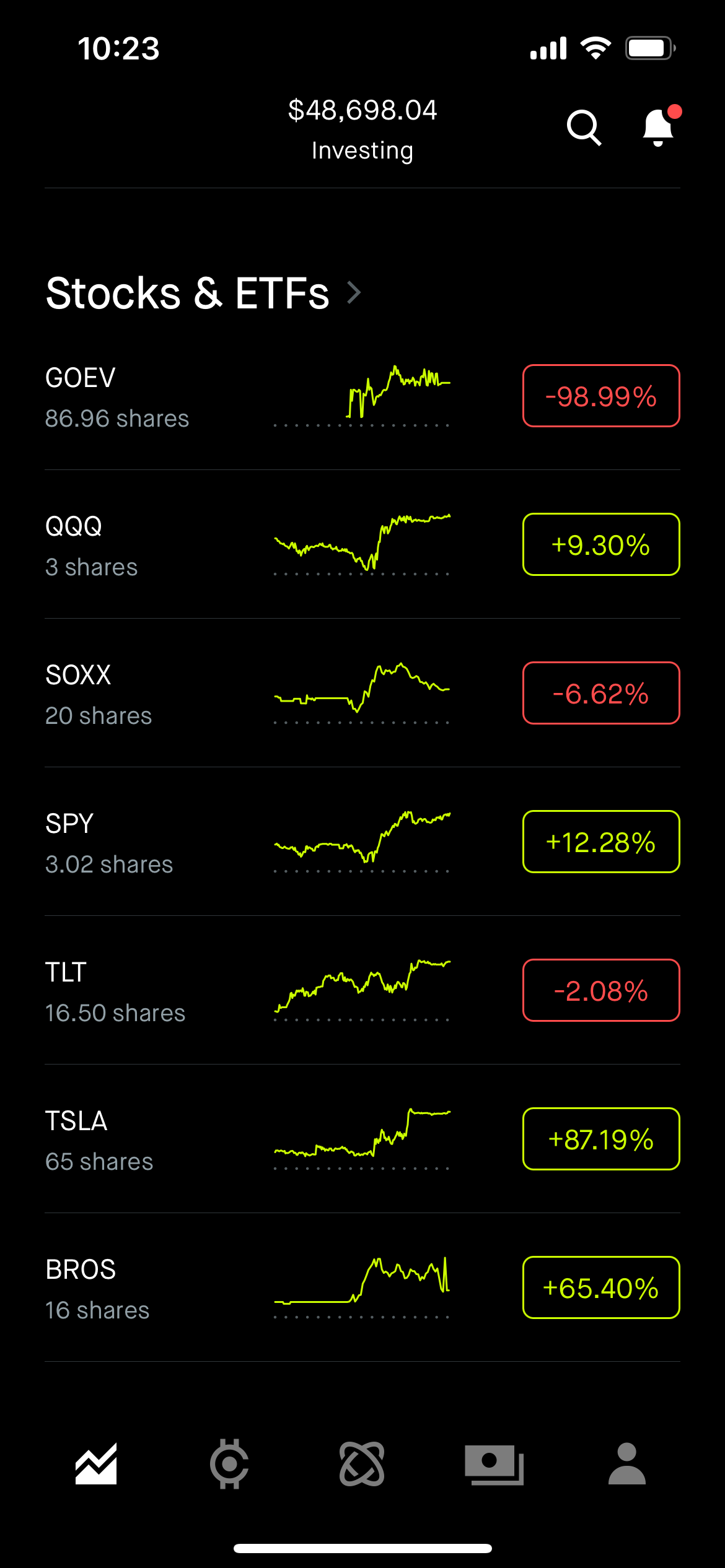Switch to the cash tab
The image size is (725, 1568).
point(494,1464)
